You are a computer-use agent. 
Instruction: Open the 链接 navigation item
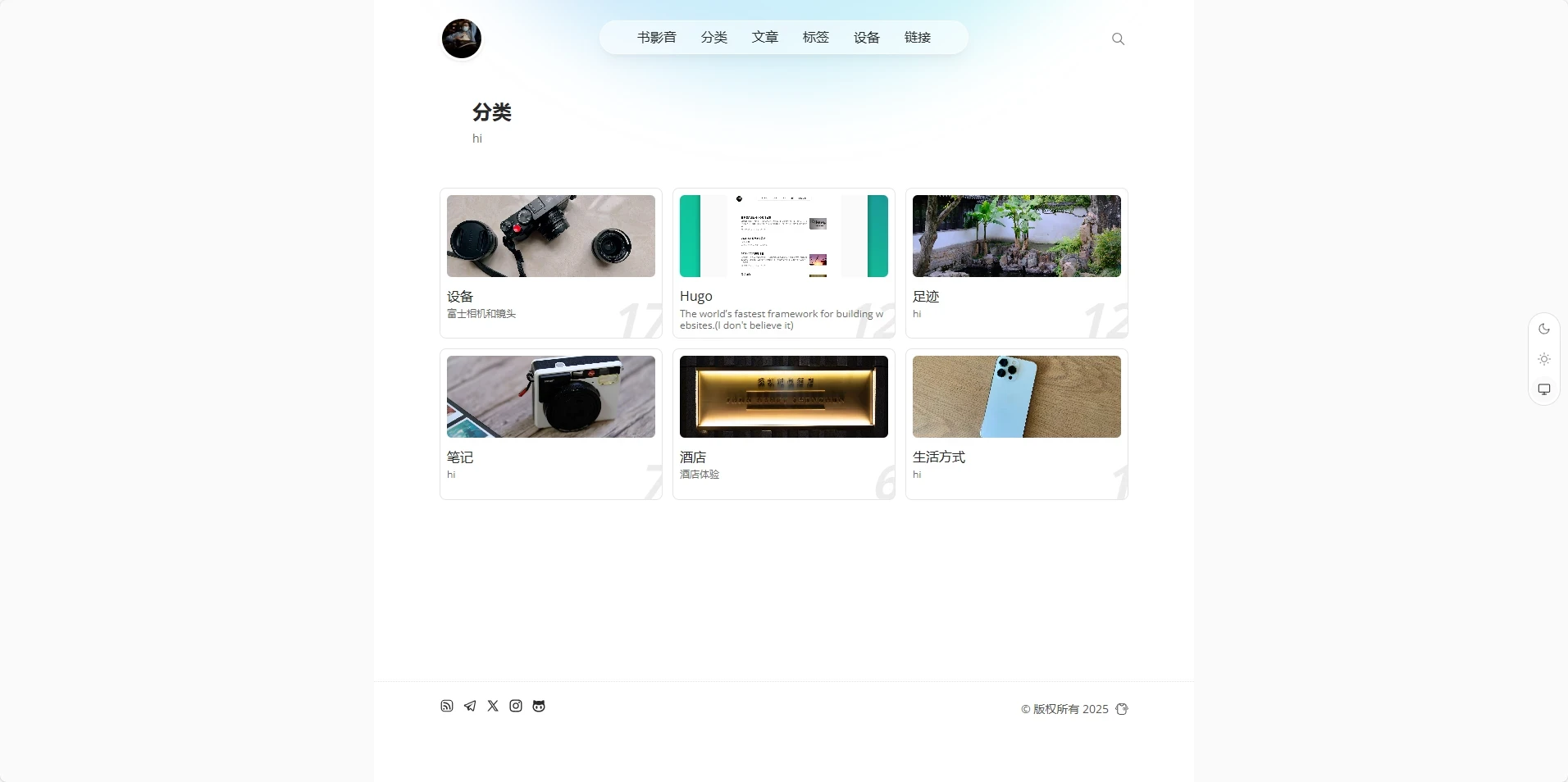pyautogui.click(x=917, y=38)
